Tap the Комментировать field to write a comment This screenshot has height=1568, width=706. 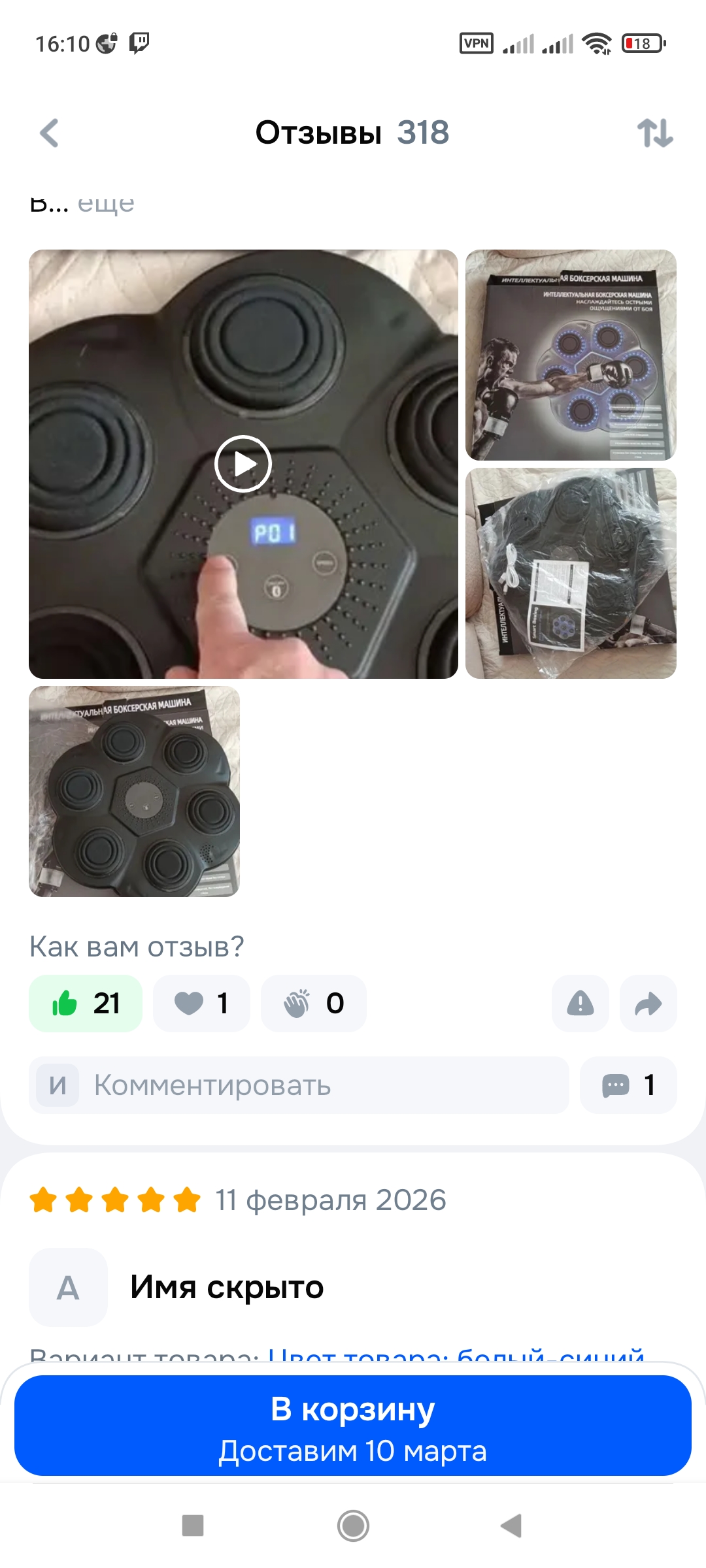coord(299,1085)
